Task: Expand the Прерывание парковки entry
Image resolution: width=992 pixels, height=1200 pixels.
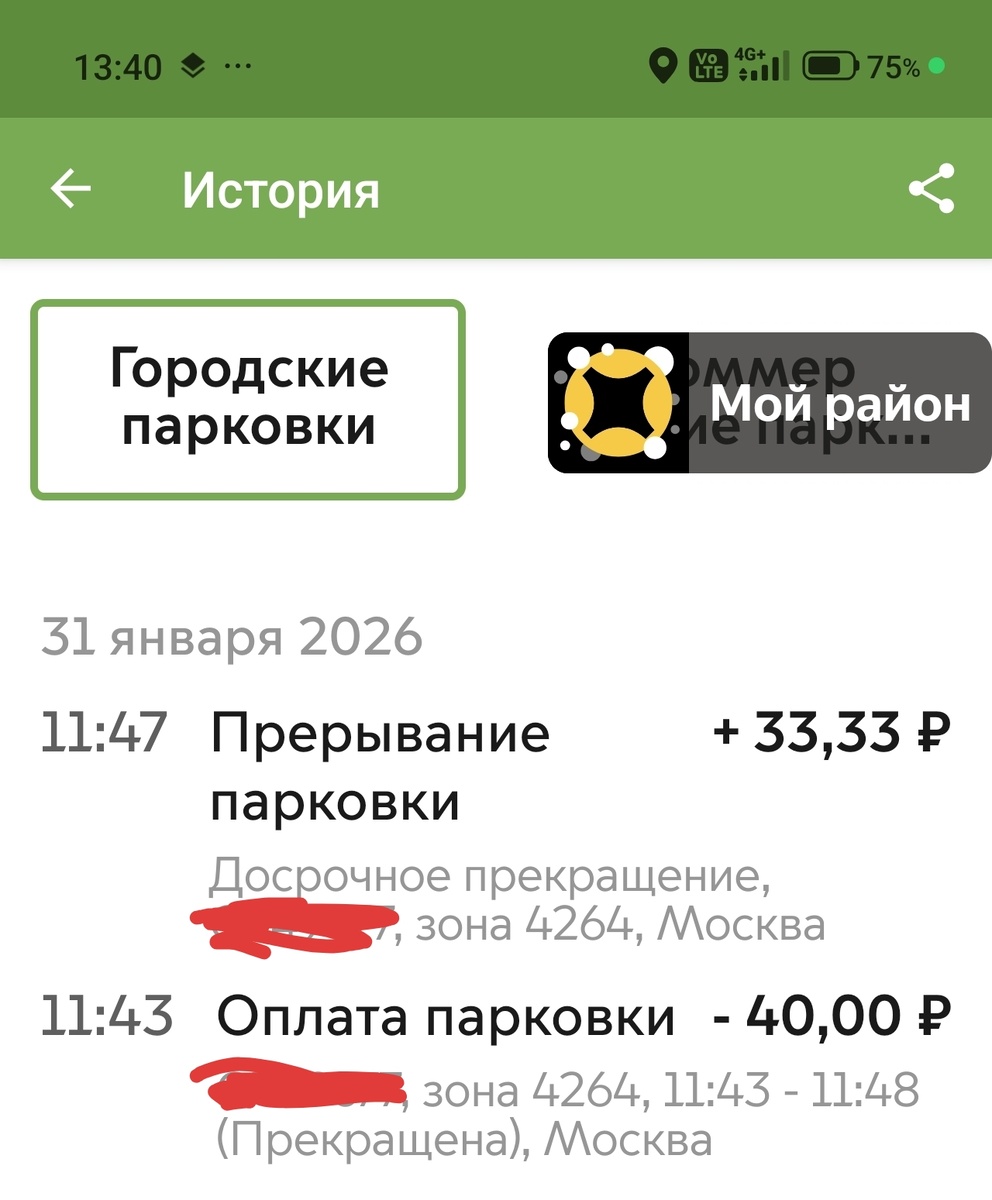Action: click(382, 765)
